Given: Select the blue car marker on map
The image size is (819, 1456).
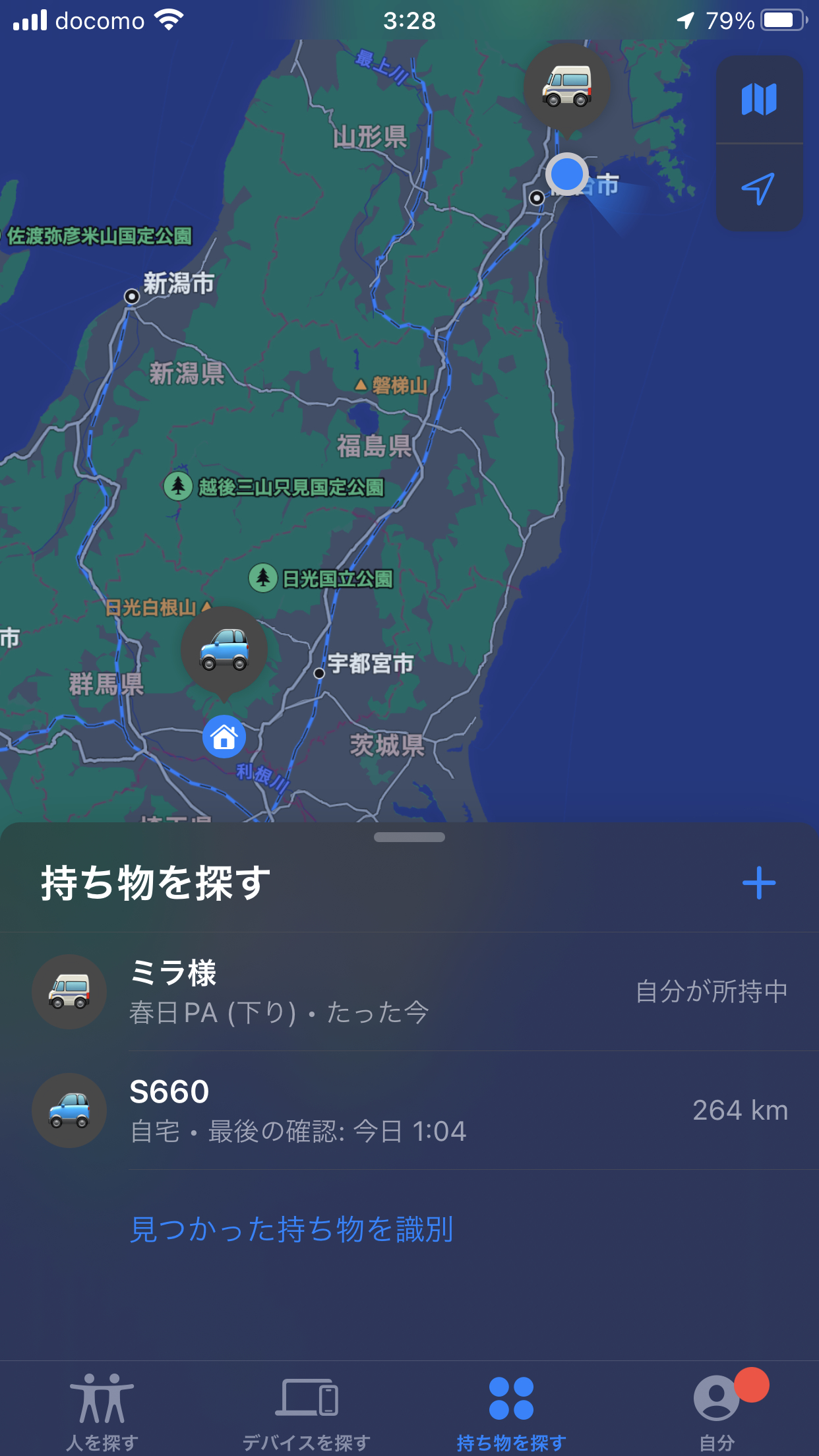Looking at the screenshot, I should tap(224, 650).
